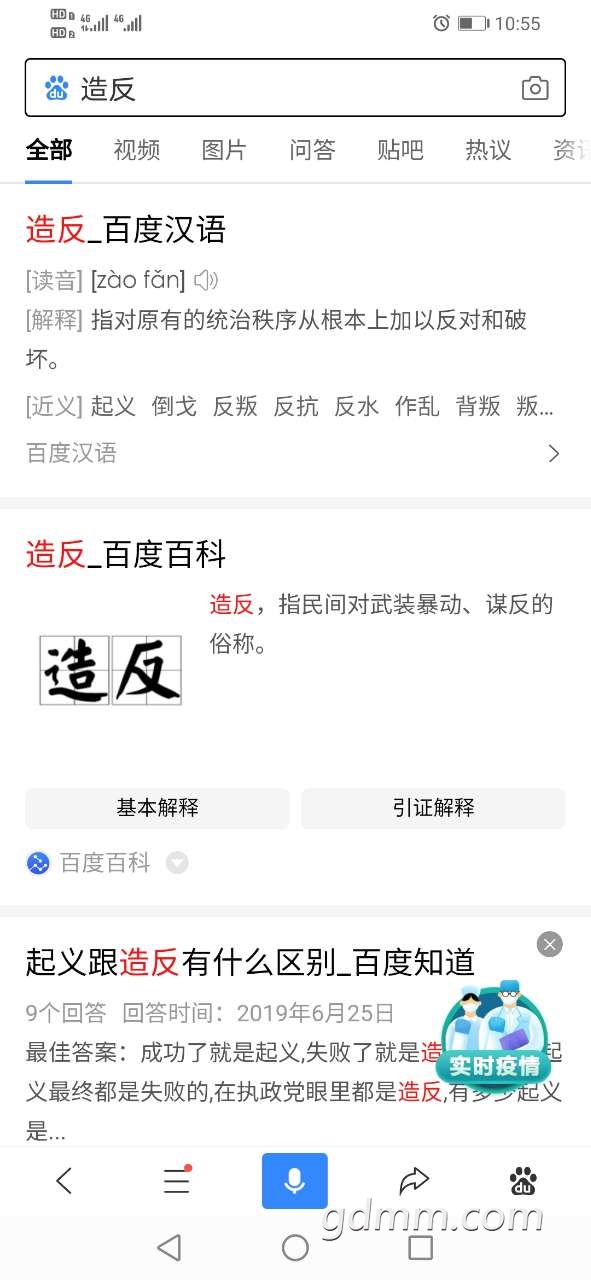
Task: Expand the 百度百科 source dropdown arrow
Action: tap(177, 862)
